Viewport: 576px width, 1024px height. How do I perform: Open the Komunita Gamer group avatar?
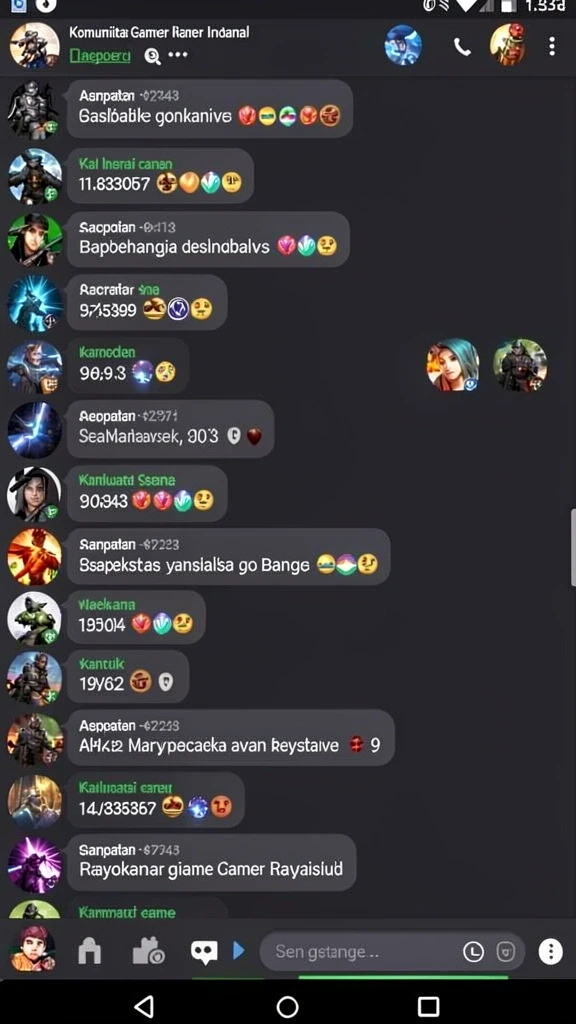pos(35,46)
